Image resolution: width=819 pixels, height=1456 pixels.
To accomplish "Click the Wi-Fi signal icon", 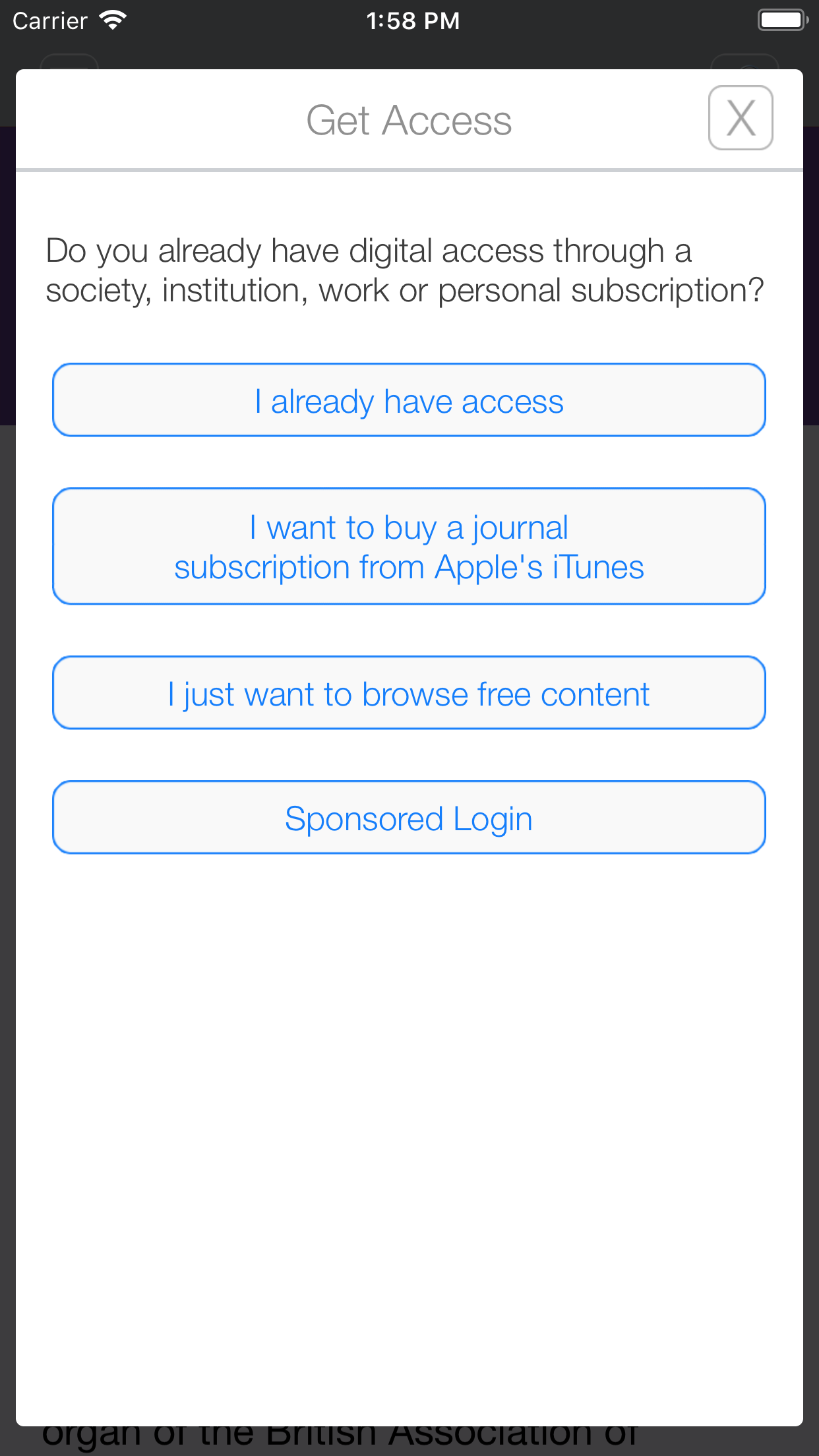I will click(112, 19).
